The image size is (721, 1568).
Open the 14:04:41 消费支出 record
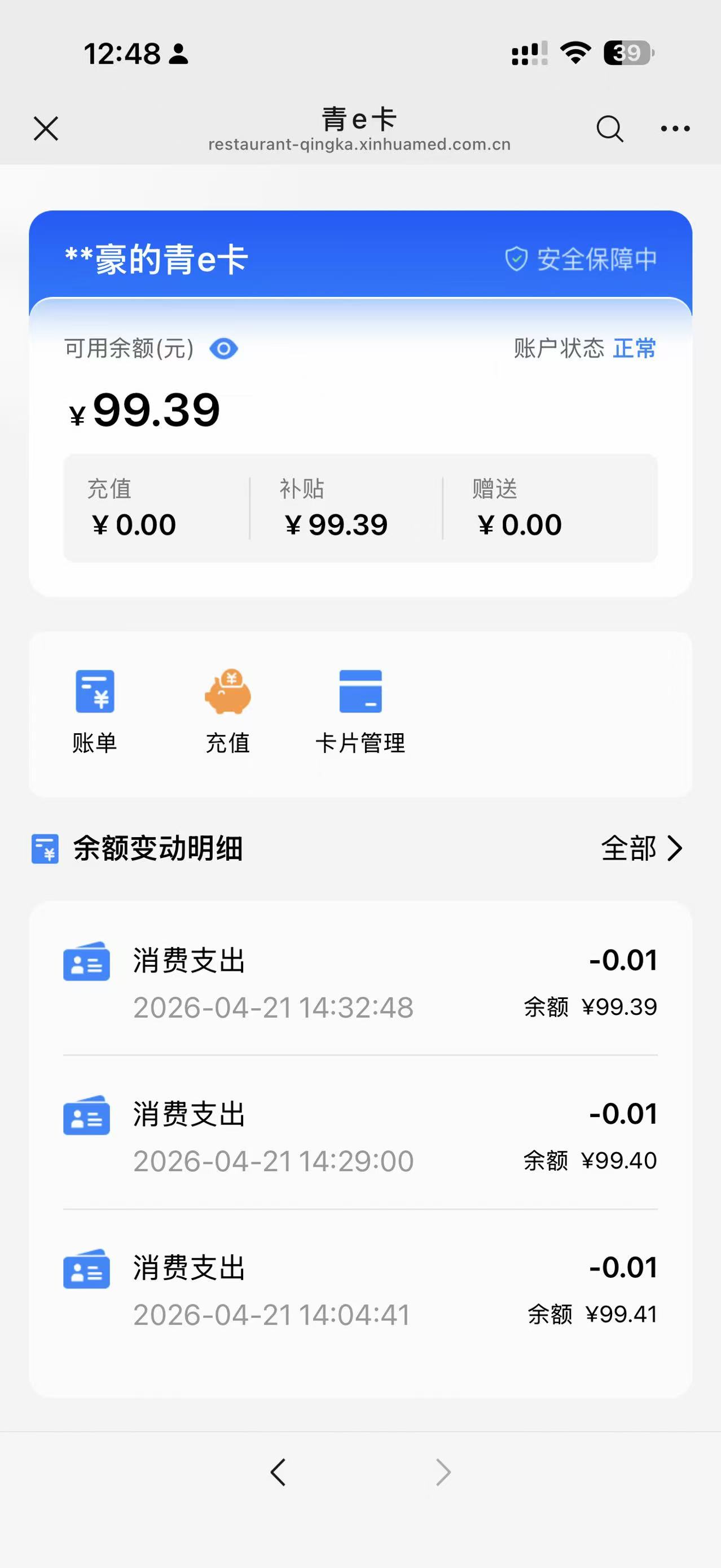[360, 1290]
